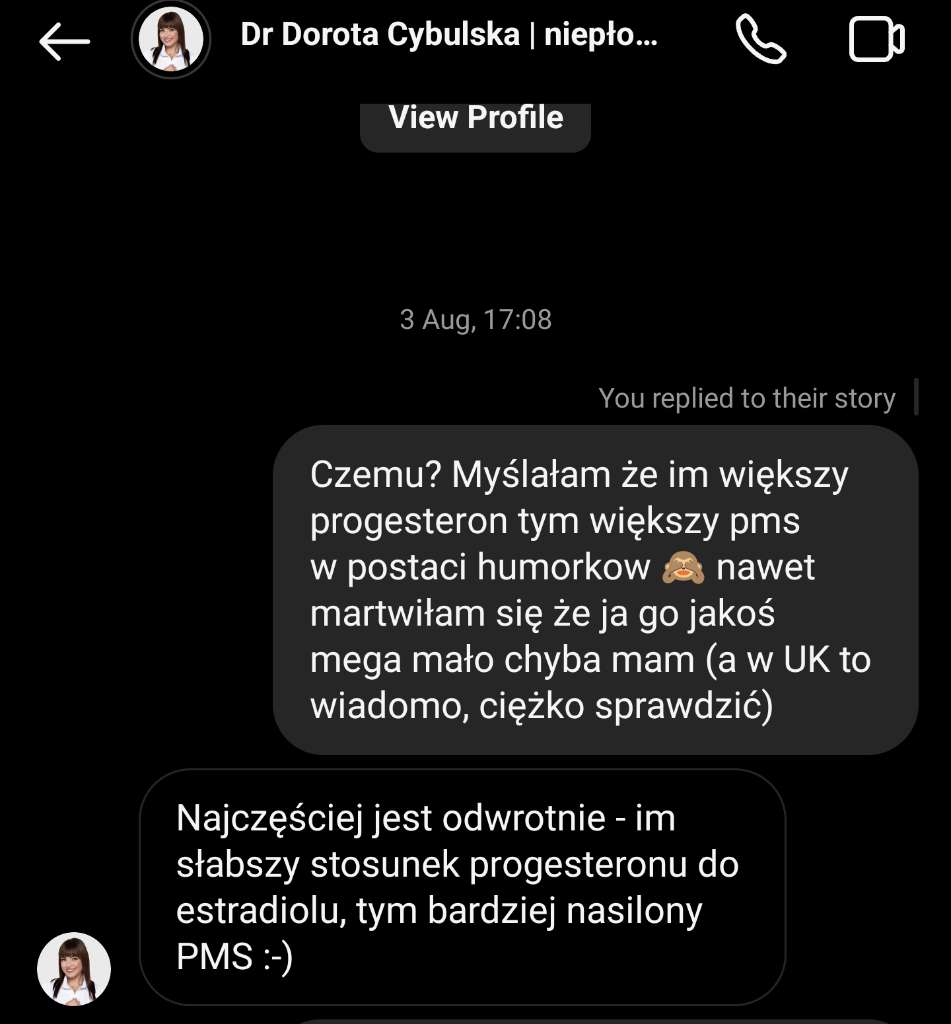Go back with the arrow icon

64,40
